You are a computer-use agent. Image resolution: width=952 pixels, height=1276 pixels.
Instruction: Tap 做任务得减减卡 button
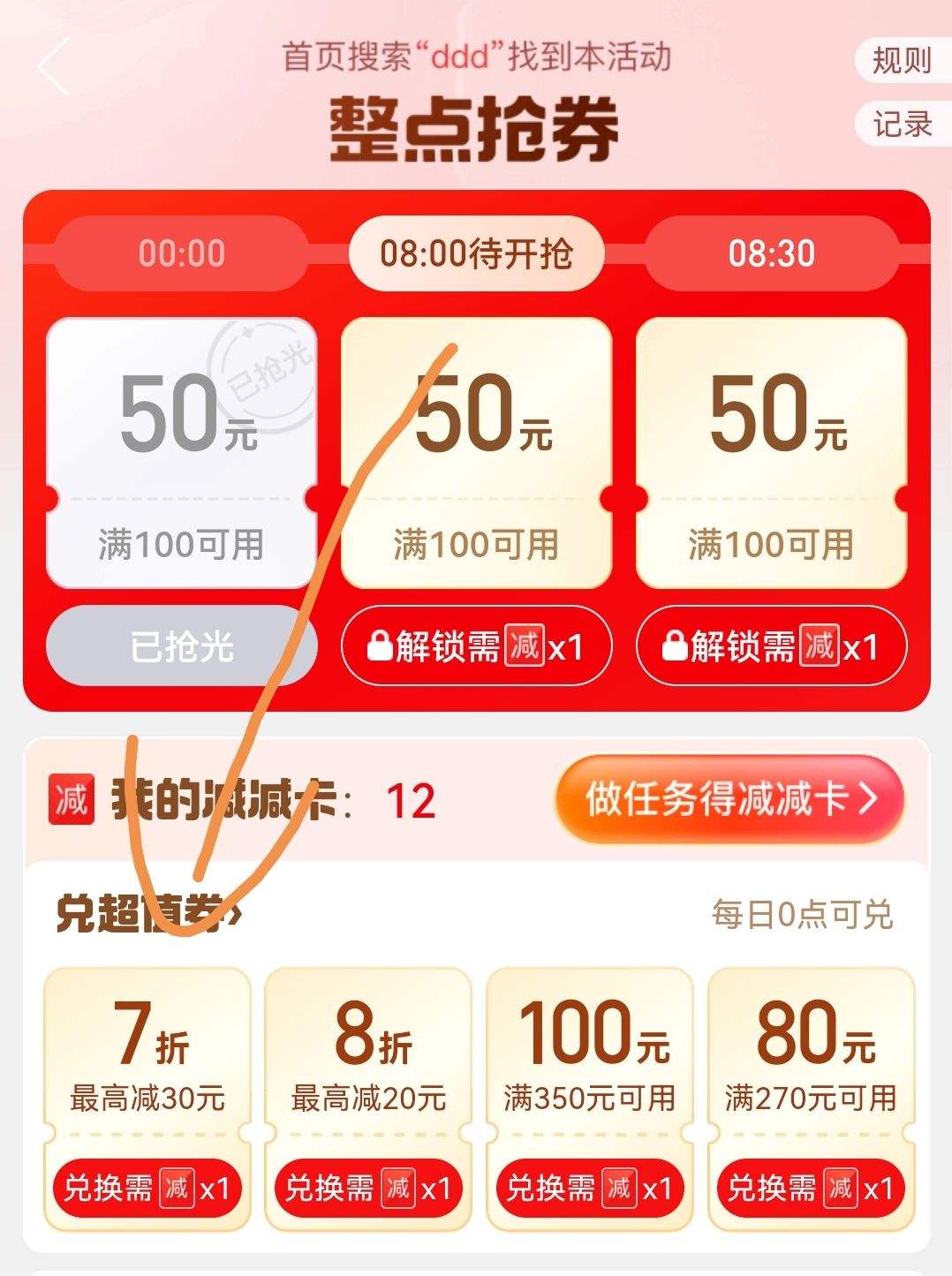(x=729, y=799)
